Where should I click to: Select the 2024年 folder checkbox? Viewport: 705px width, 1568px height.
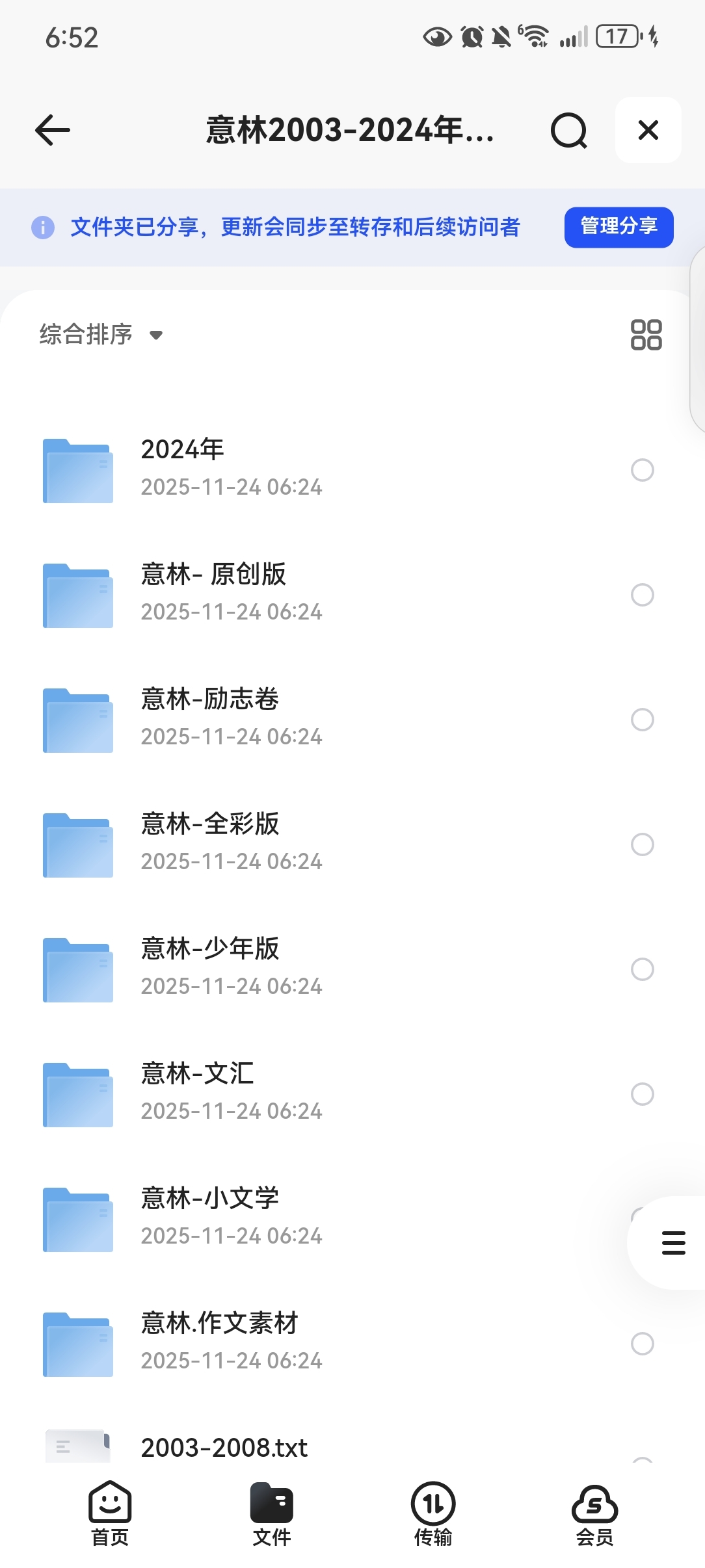[x=642, y=470]
